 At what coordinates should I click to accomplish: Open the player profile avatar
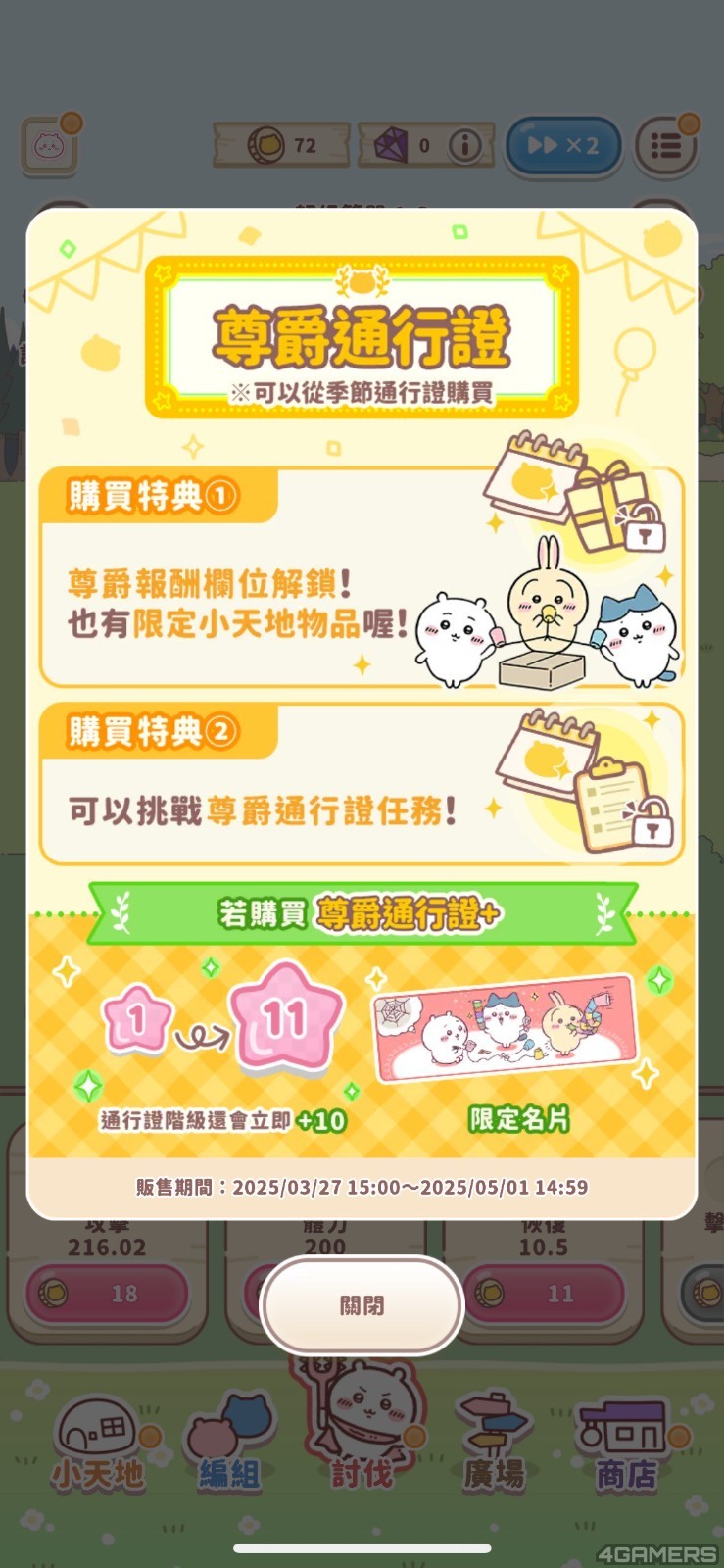(x=49, y=146)
